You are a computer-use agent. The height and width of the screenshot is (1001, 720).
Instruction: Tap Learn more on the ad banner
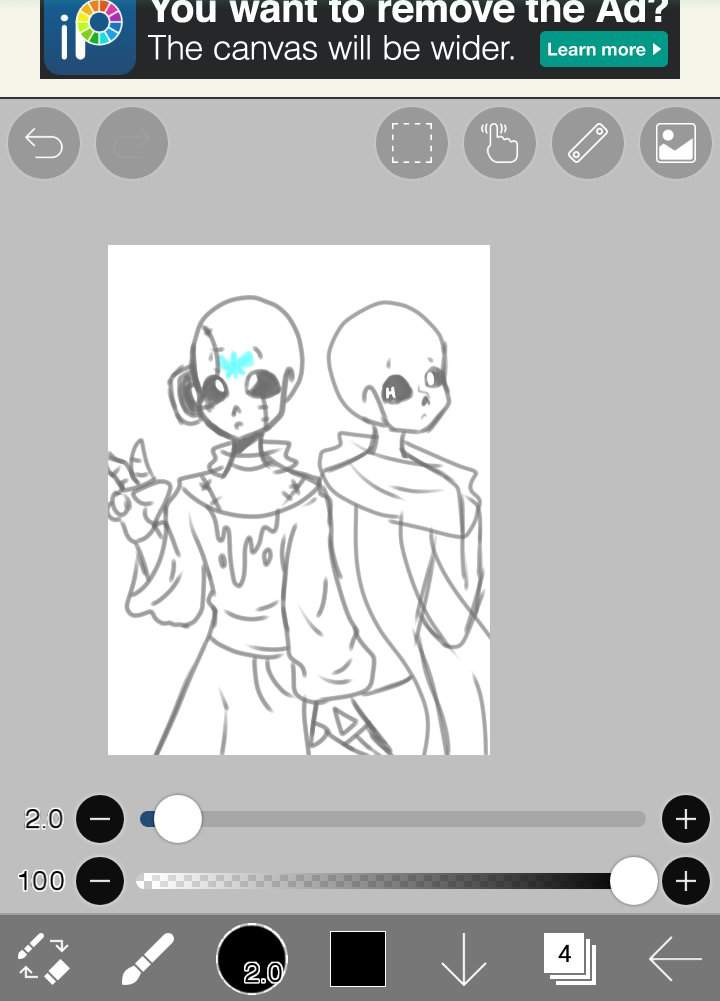604,49
